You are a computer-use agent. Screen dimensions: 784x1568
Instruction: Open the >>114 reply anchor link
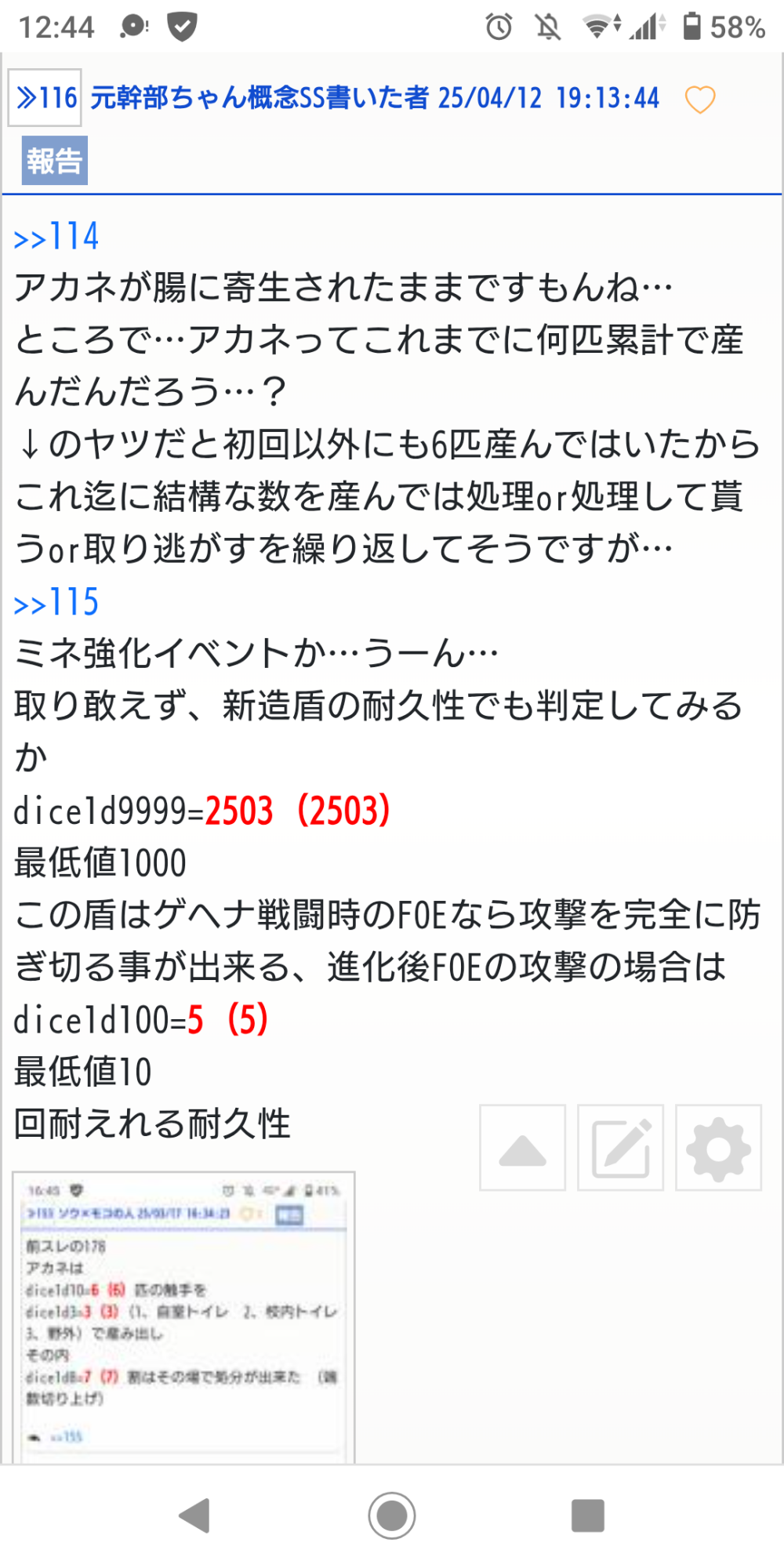point(56,237)
